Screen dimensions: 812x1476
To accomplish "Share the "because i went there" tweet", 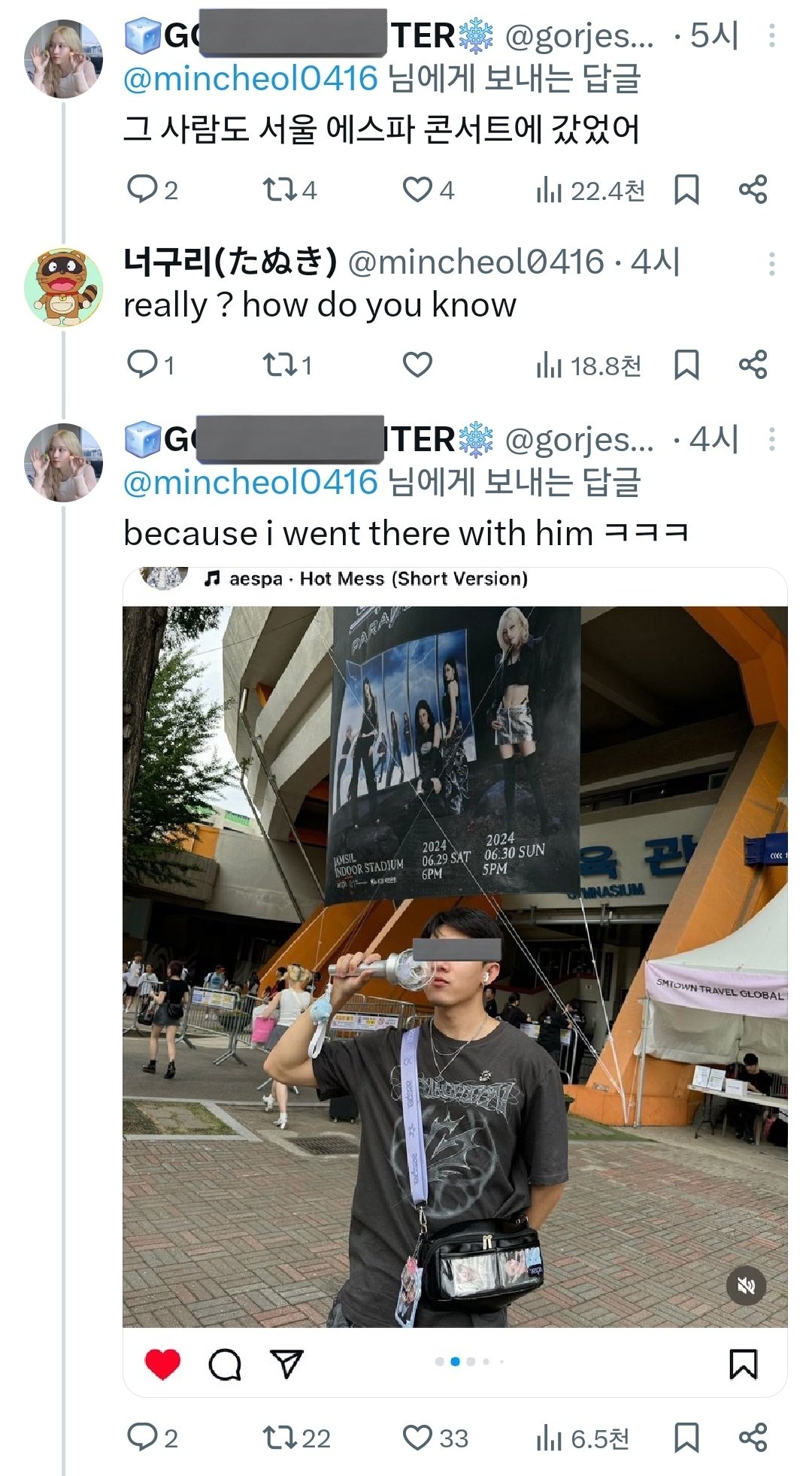I will point(753,1438).
